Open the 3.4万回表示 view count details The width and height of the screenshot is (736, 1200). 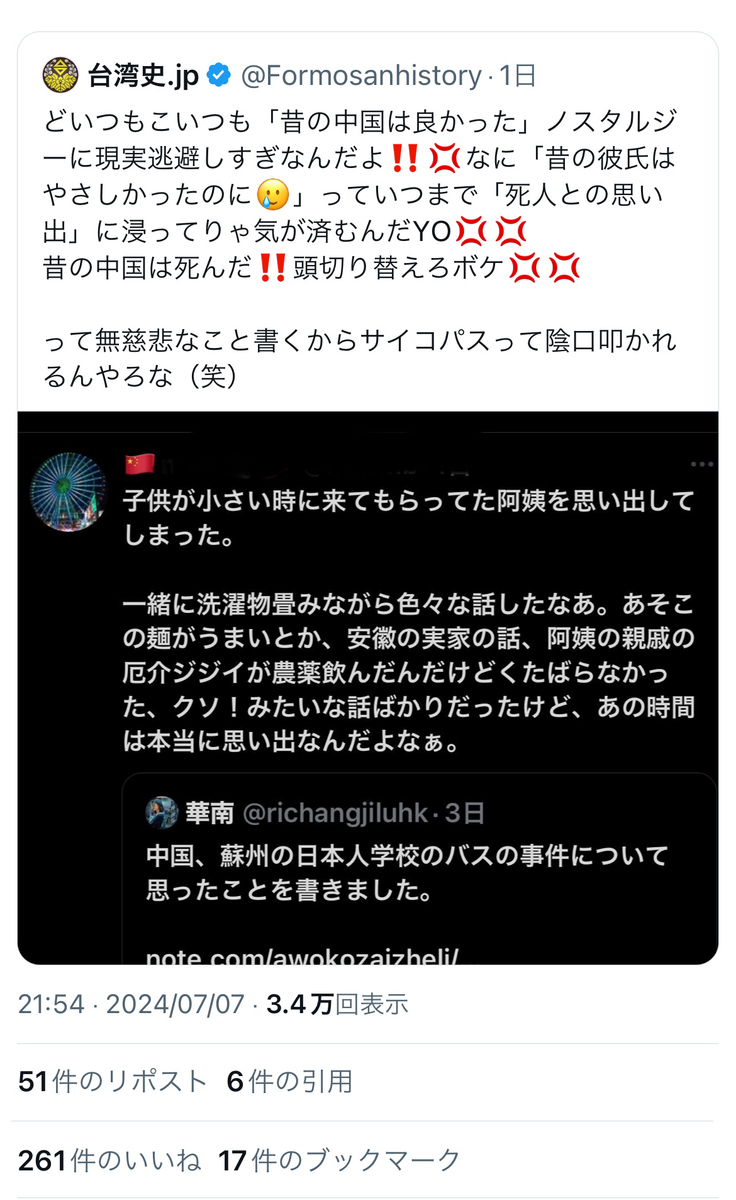pyautogui.click(x=337, y=1005)
